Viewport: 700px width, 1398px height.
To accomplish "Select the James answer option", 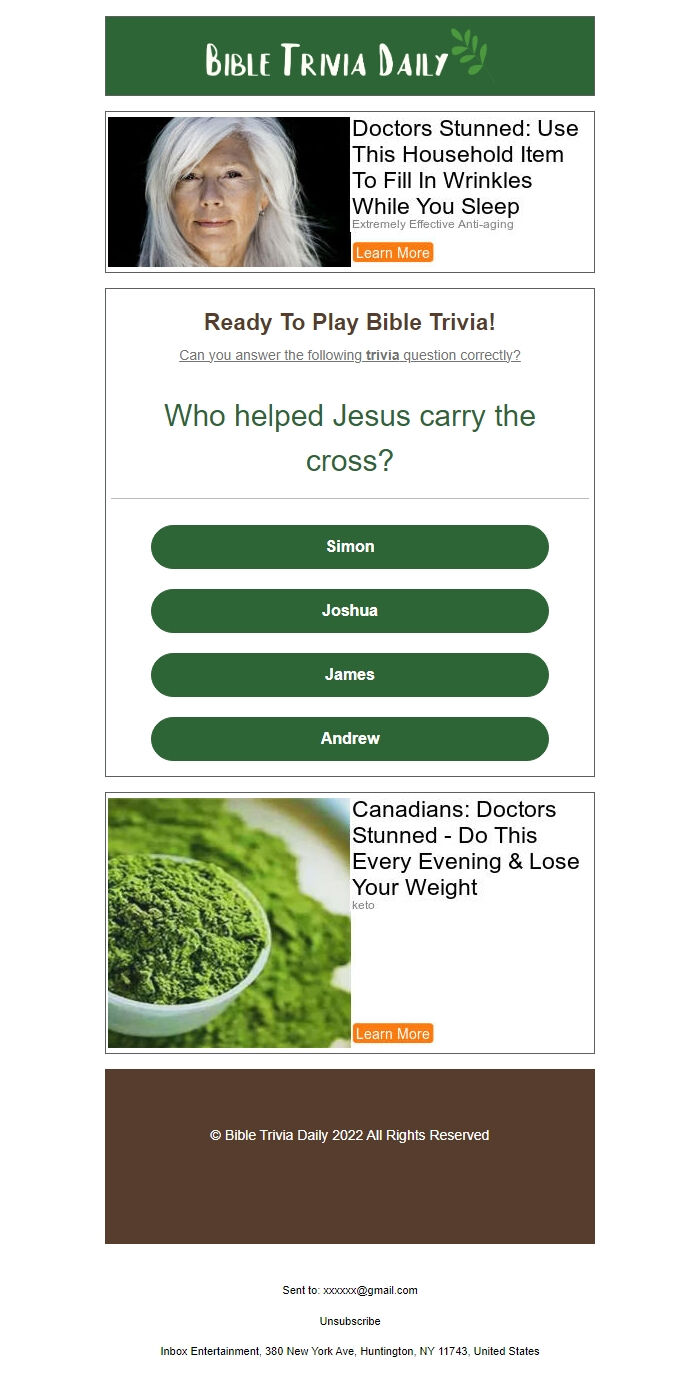I will (350, 675).
